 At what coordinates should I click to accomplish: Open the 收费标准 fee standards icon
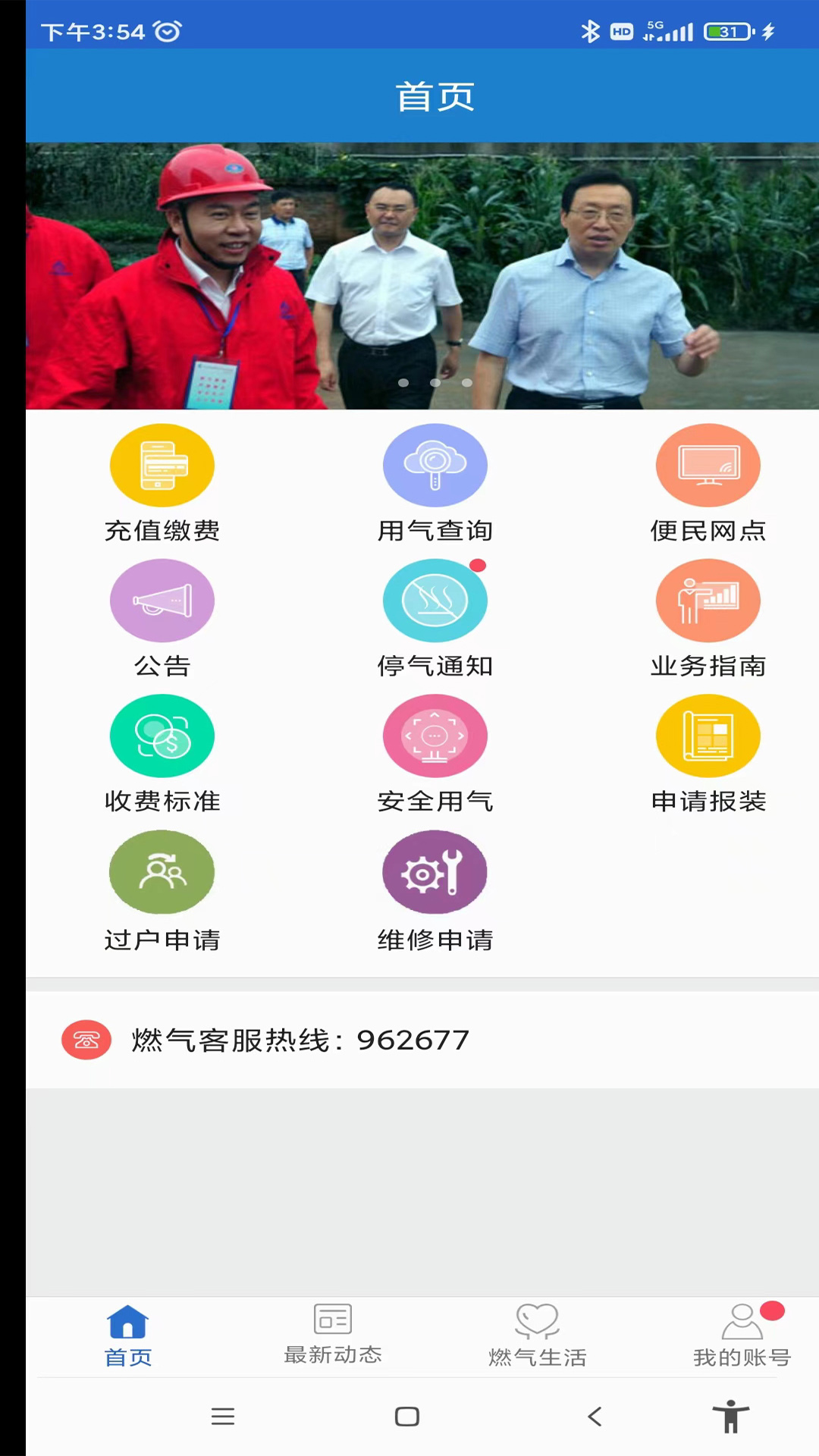pos(162,735)
